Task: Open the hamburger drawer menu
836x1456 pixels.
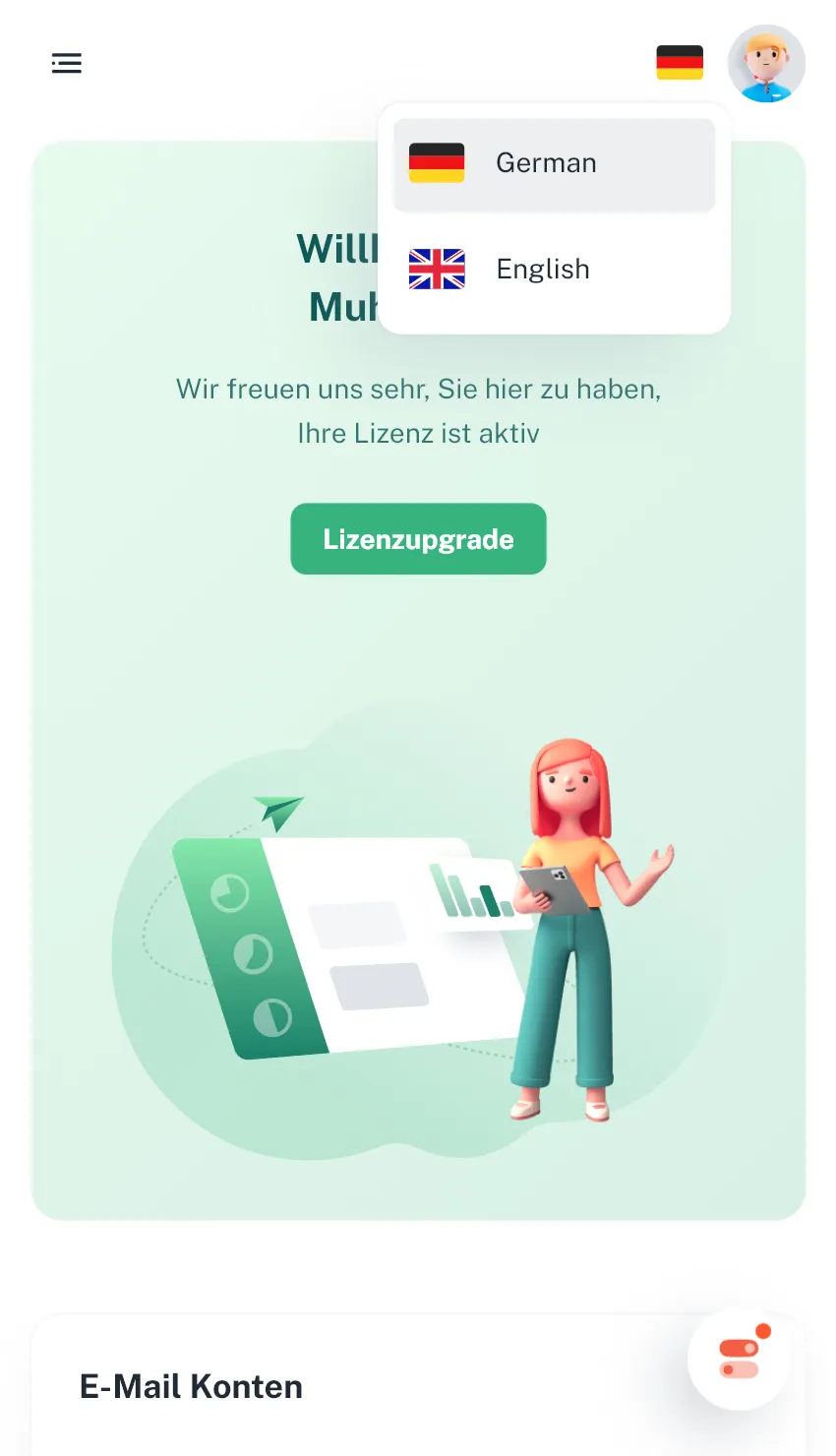Action: [66, 64]
